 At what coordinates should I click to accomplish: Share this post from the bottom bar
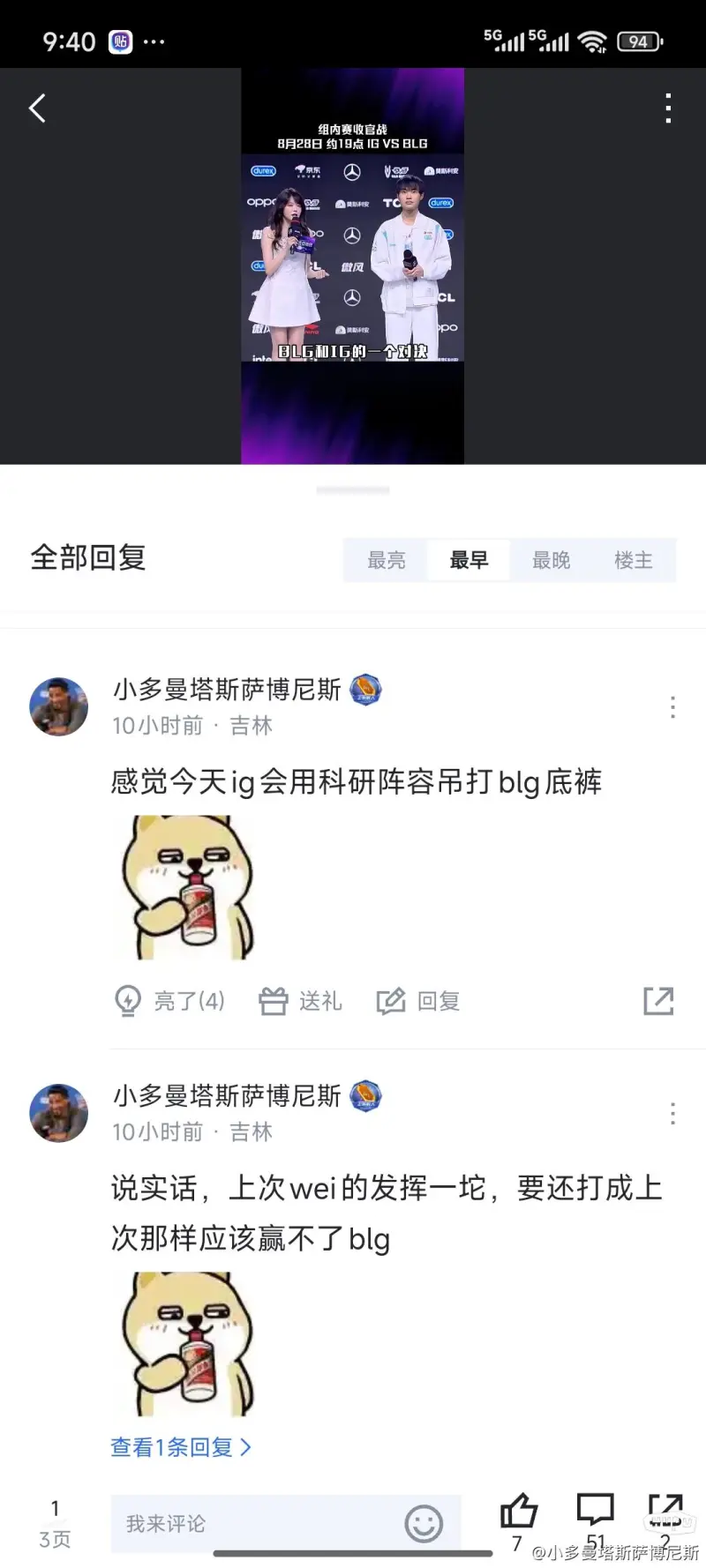click(x=665, y=1512)
